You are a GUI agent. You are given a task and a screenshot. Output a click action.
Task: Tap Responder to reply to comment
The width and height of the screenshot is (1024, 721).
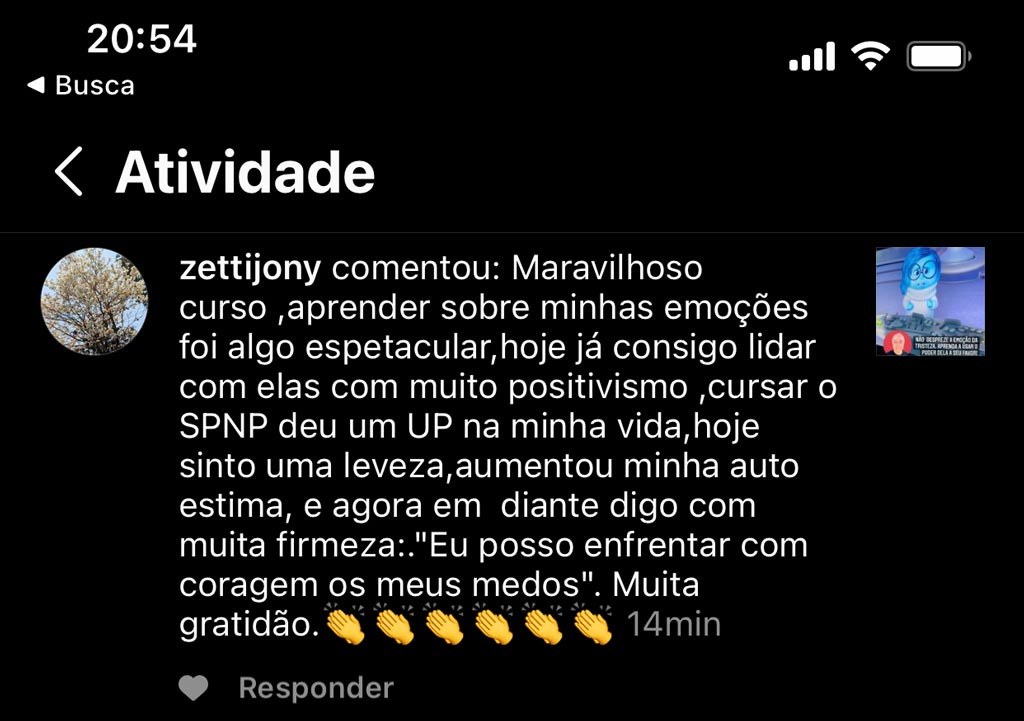pyautogui.click(x=316, y=688)
